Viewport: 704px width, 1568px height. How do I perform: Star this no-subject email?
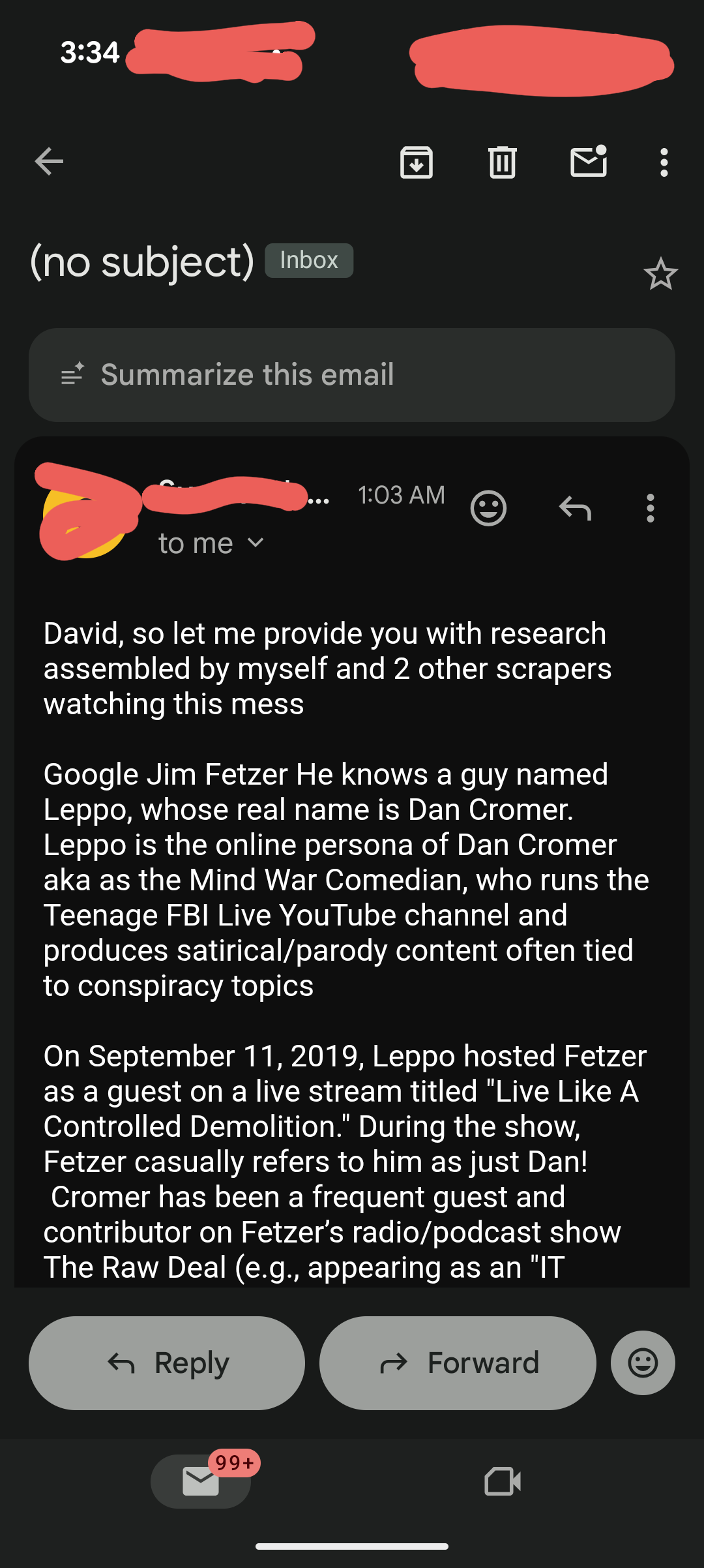[660, 274]
